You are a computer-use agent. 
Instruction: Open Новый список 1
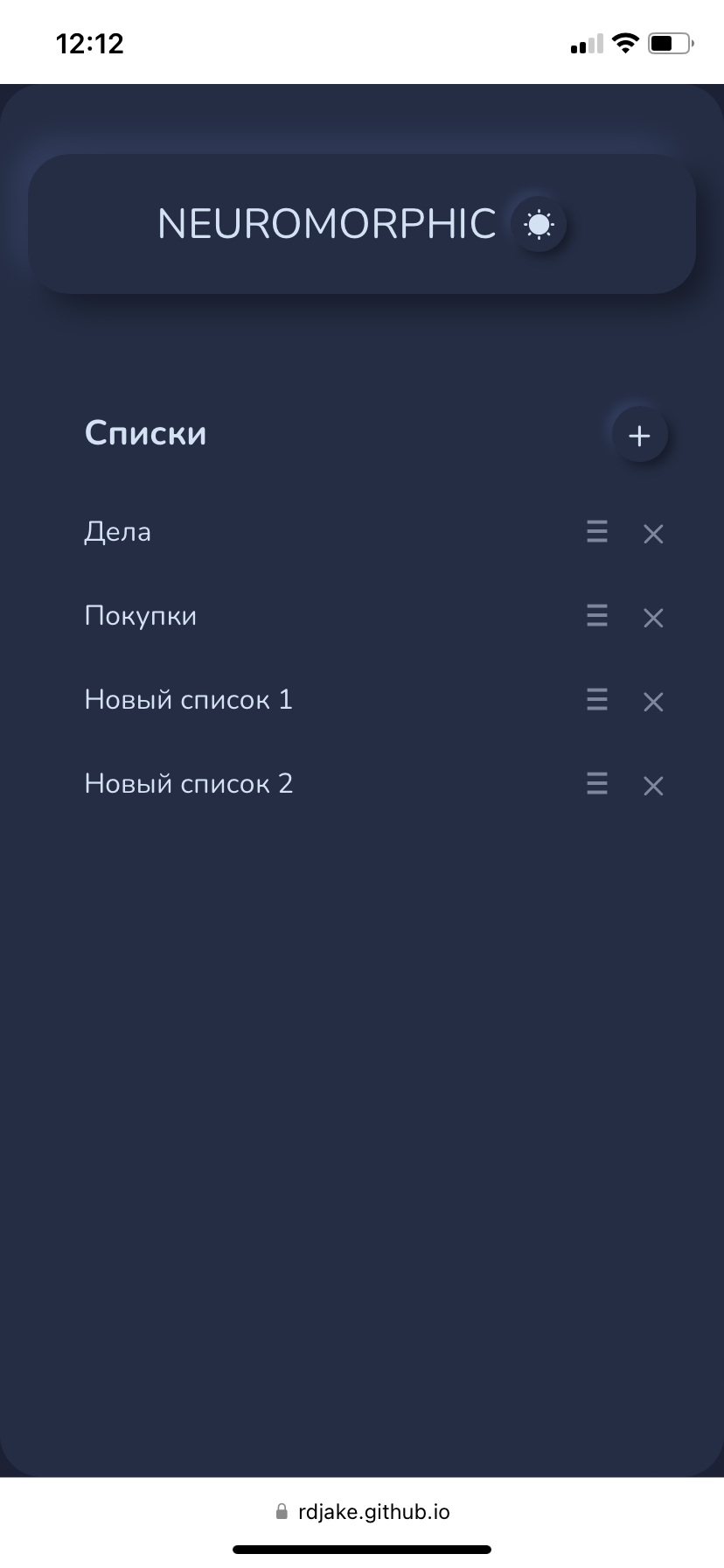[x=189, y=700]
